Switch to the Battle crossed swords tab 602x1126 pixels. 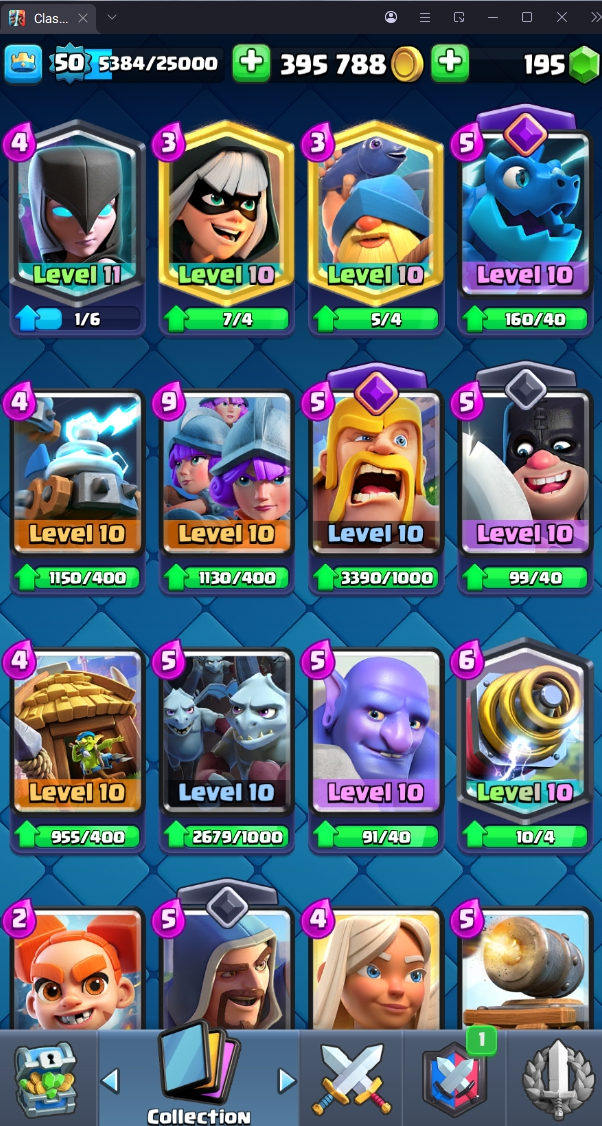point(350,1078)
